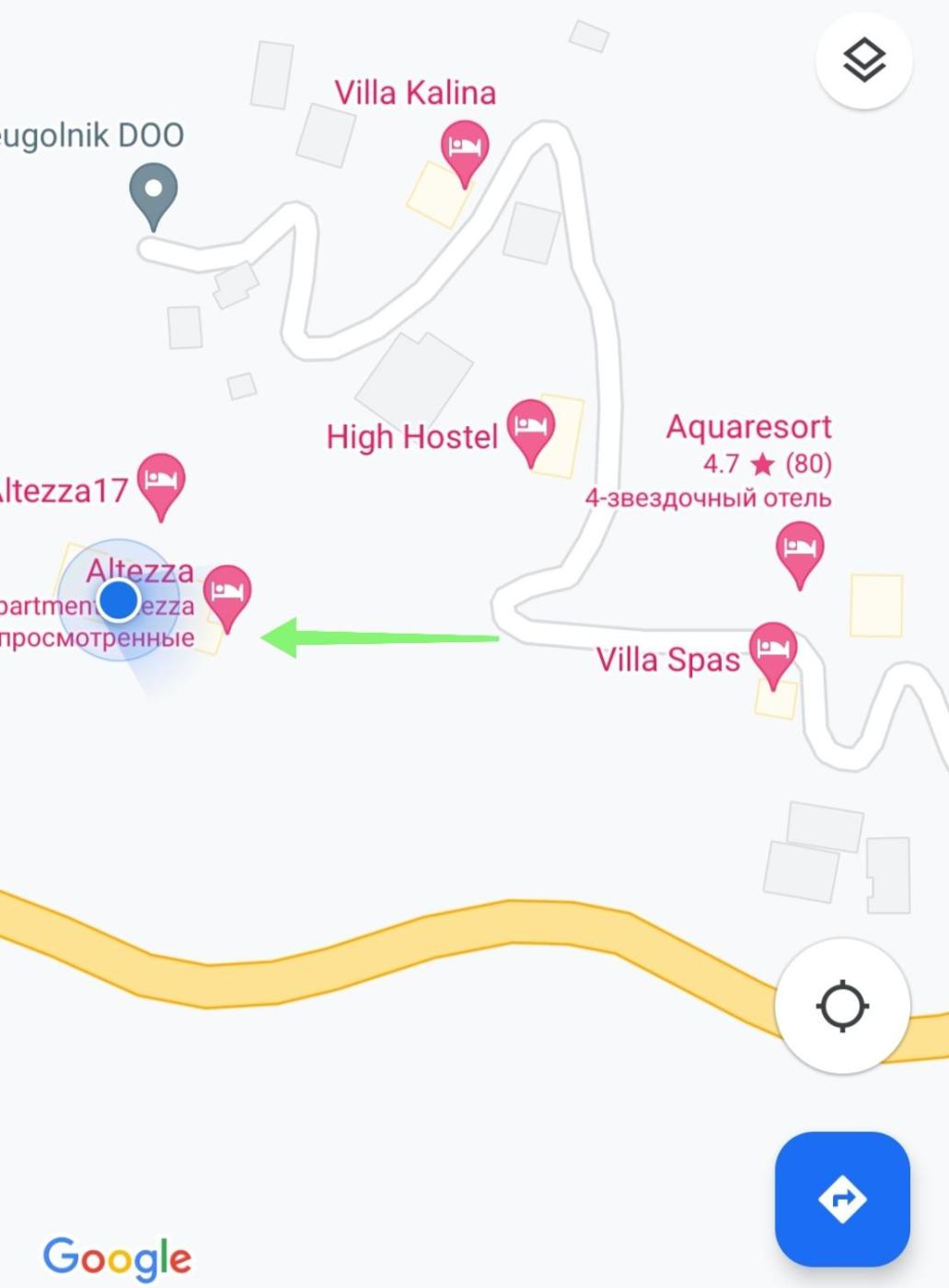Select the Villa Spas marker

[x=772, y=650]
